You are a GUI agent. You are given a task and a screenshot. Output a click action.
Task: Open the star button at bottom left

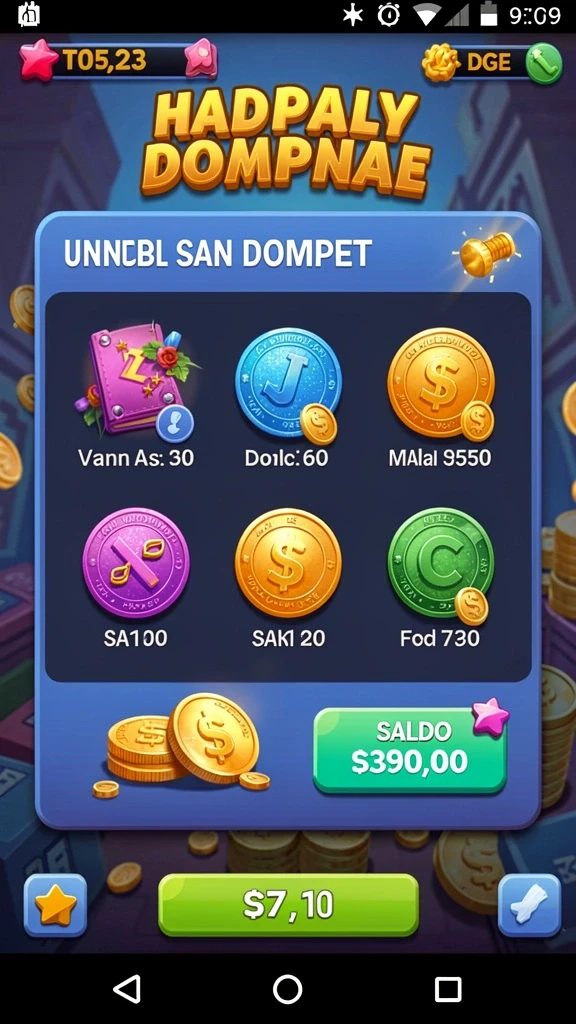(x=56, y=905)
